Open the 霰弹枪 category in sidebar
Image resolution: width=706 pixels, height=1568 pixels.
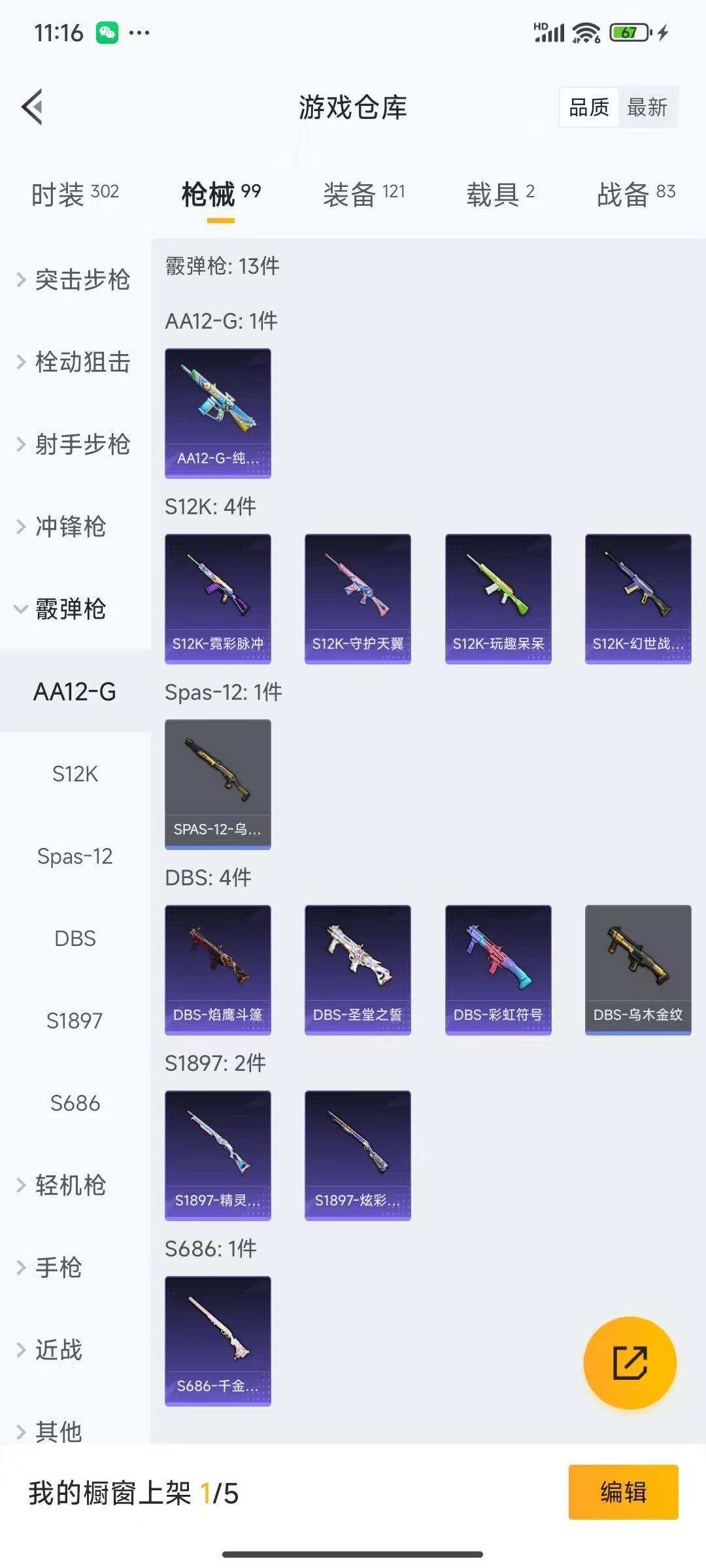coord(72,609)
